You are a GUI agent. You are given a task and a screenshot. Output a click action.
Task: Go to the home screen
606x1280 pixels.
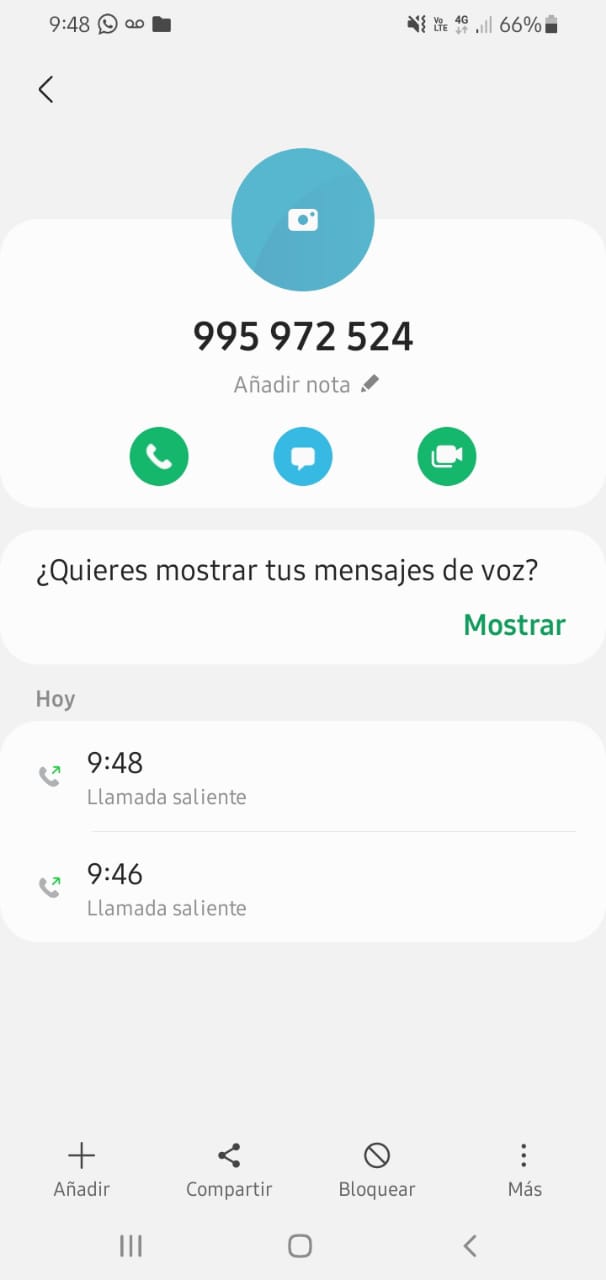point(300,1245)
